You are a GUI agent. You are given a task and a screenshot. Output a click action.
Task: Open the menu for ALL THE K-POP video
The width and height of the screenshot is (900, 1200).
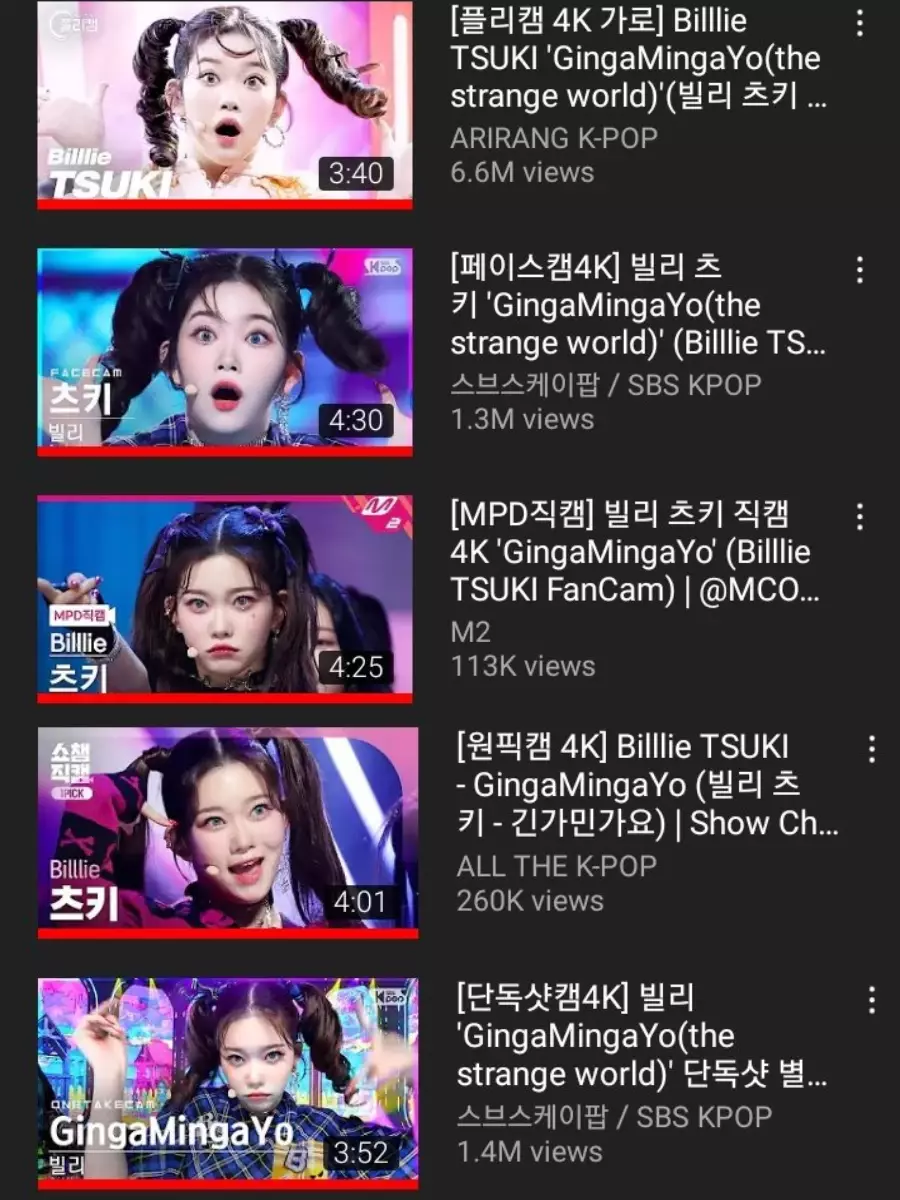[x=871, y=749]
